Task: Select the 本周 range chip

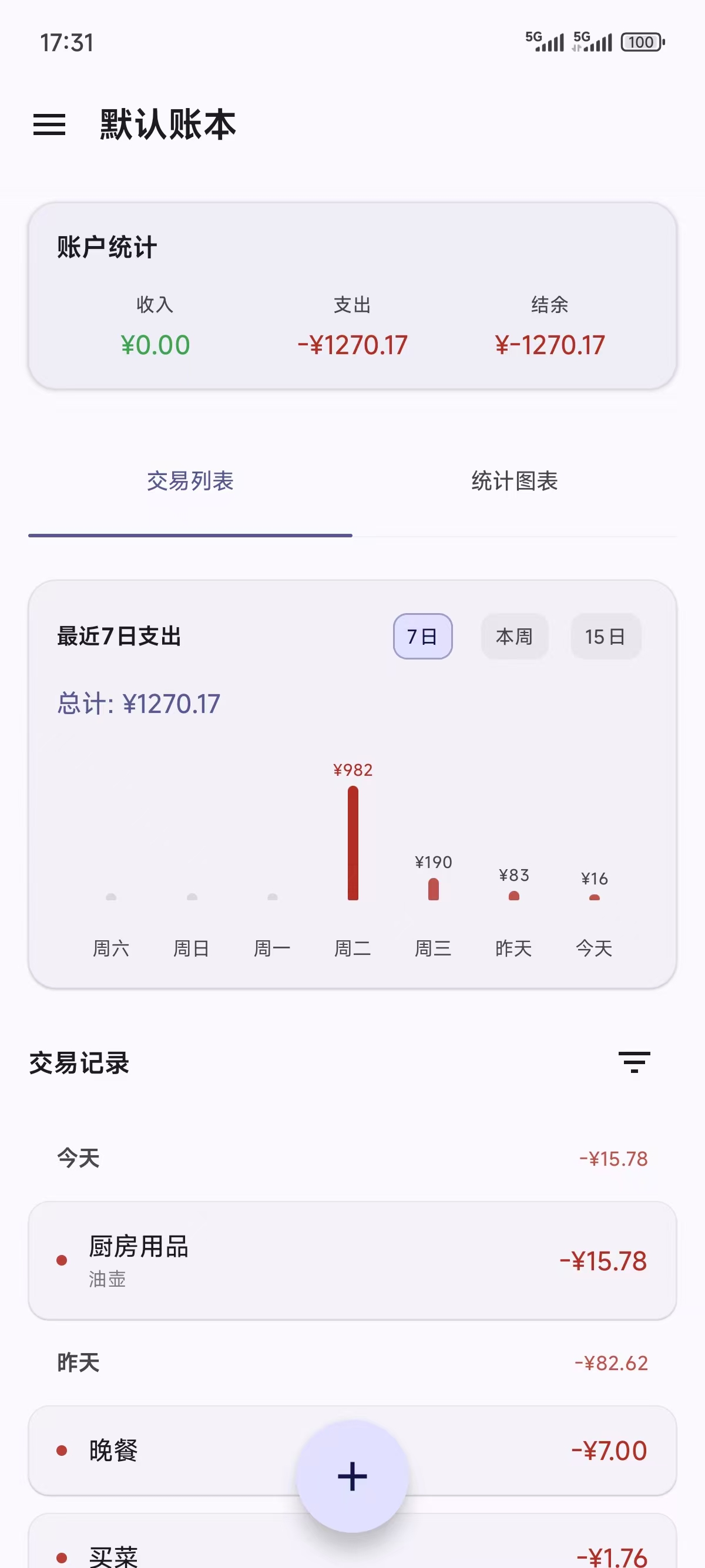Action: [x=515, y=637]
